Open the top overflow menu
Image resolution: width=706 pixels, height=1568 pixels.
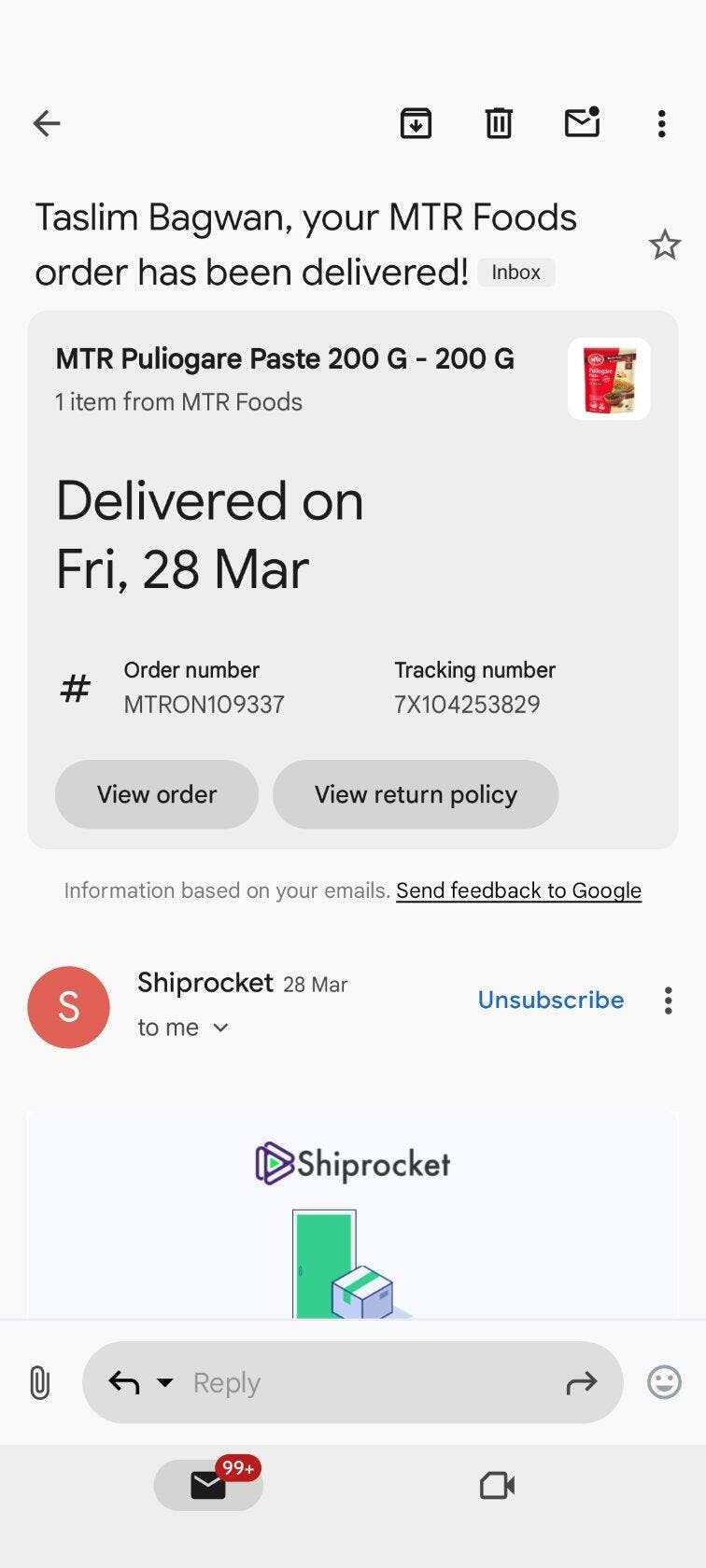click(661, 123)
